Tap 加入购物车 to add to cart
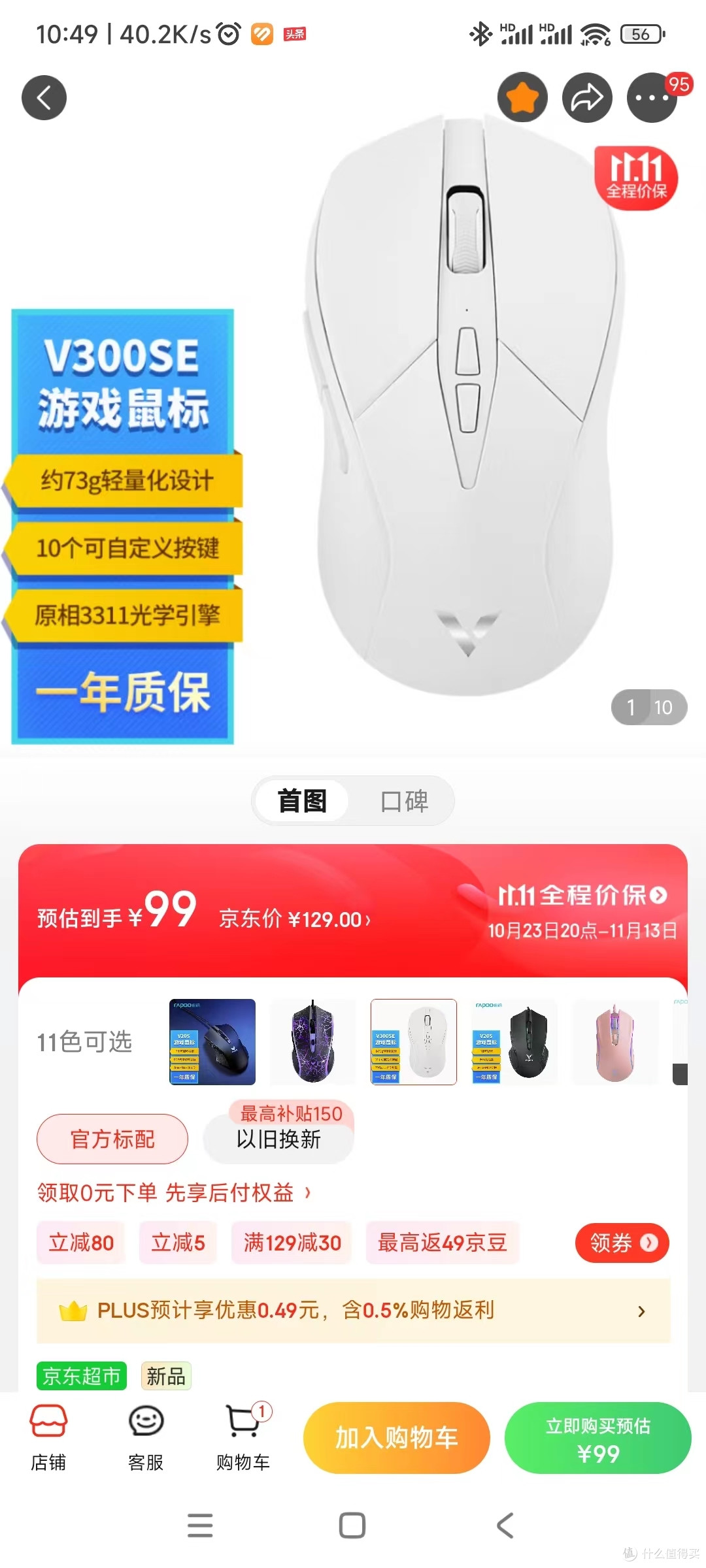Image resolution: width=706 pixels, height=1568 pixels. (396, 1438)
